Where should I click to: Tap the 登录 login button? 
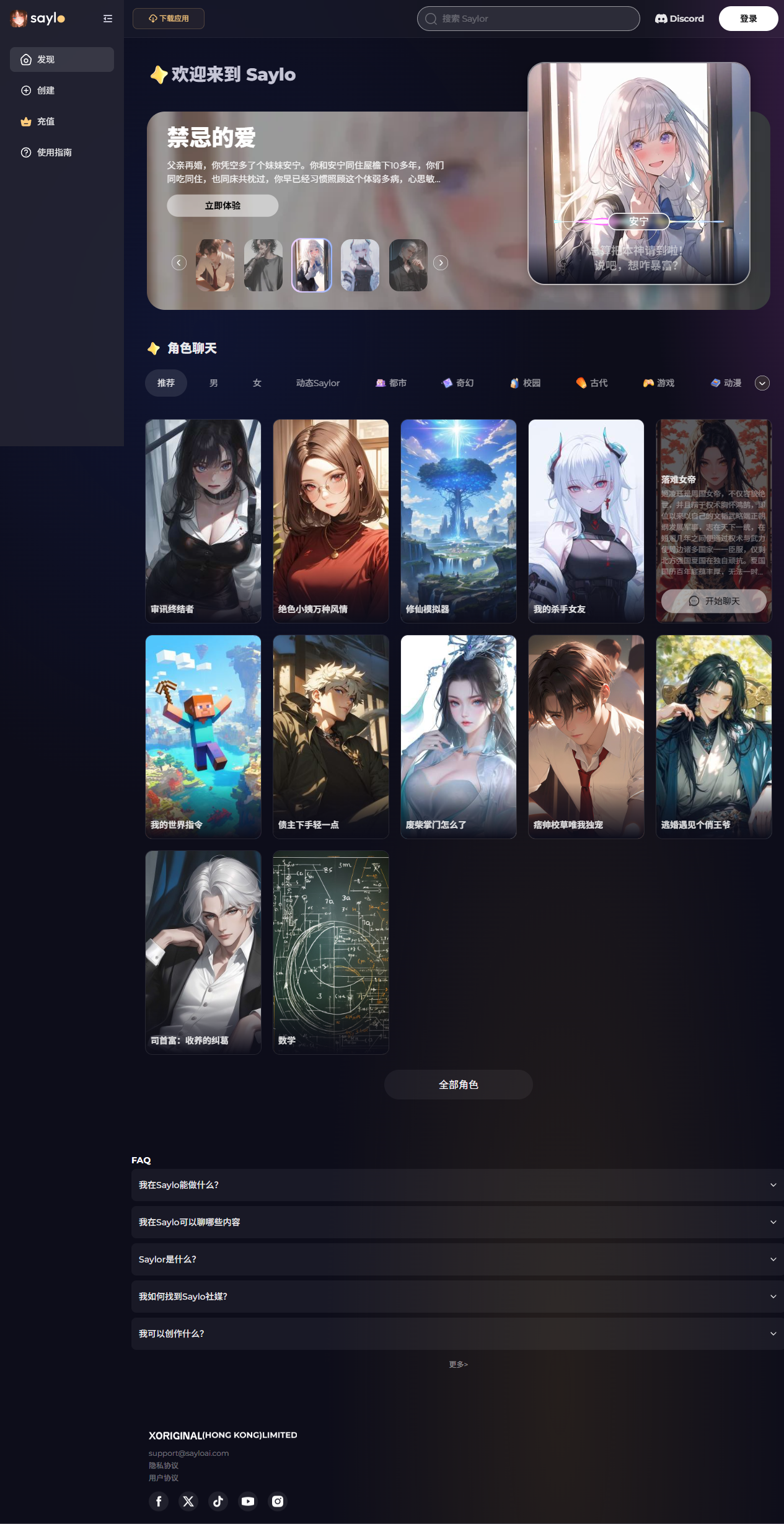tap(748, 19)
